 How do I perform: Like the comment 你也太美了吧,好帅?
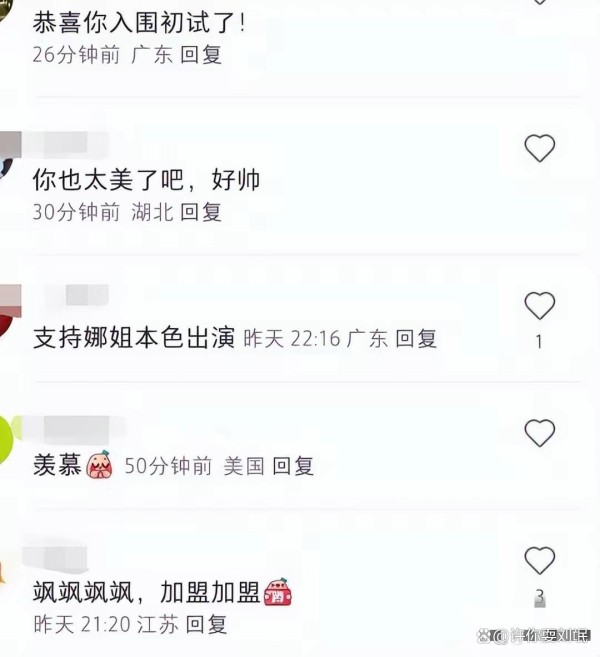click(x=539, y=148)
